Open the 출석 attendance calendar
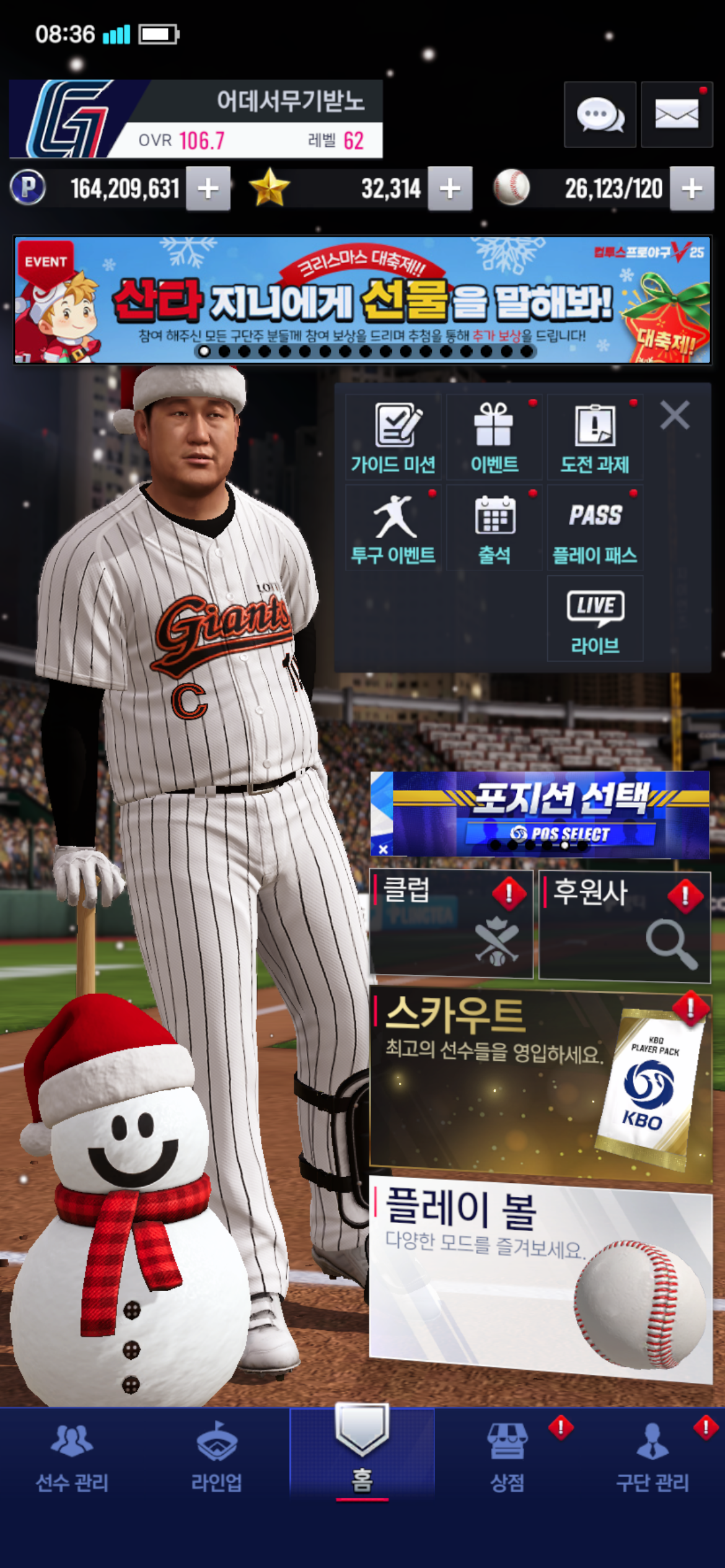Viewport: 725px width, 1568px height. 494,528
